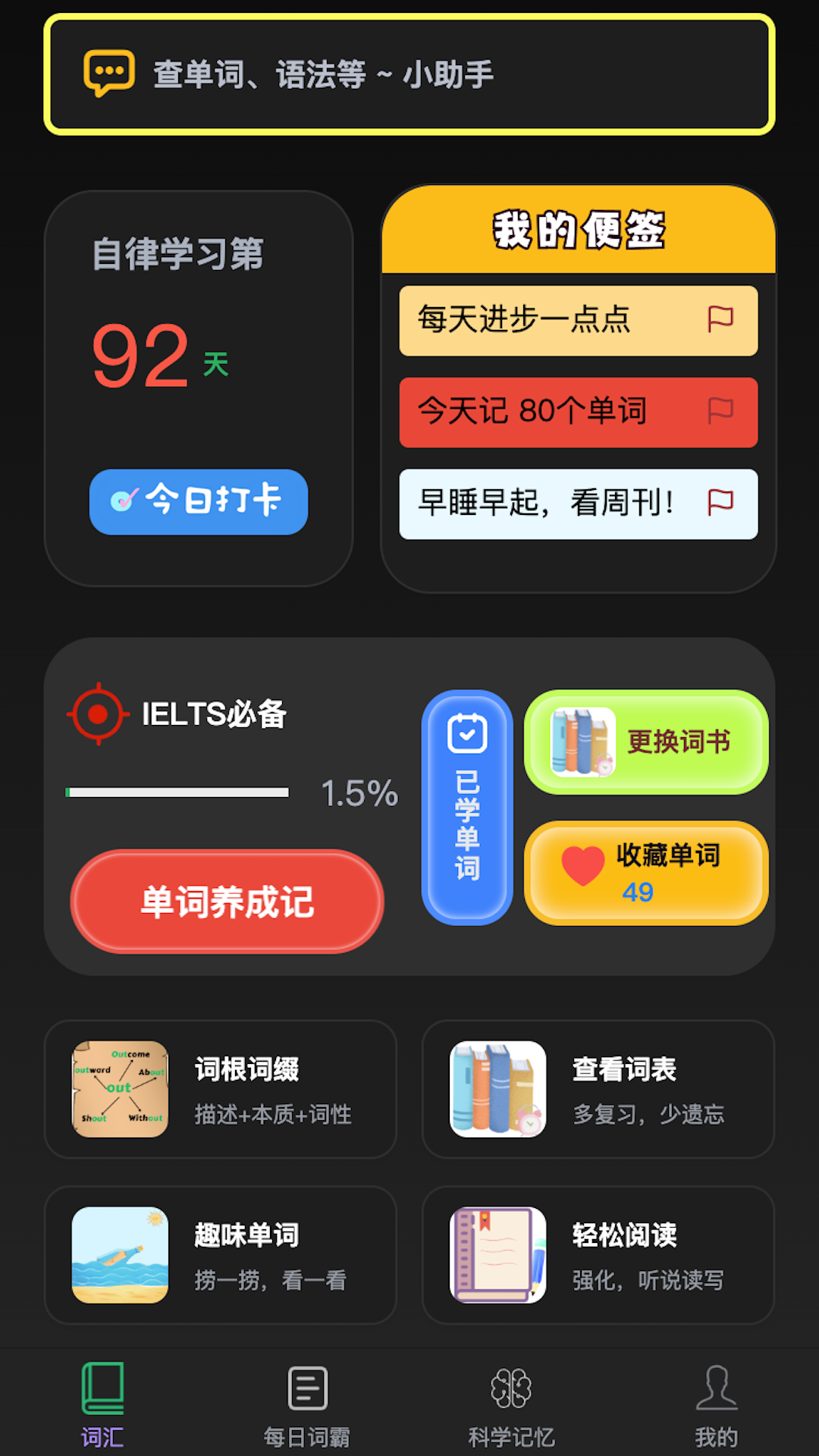Tap the drift-bottle icon for 趣味单词
The width and height of the screenshot is (819, 1456).
[118, 1255]
